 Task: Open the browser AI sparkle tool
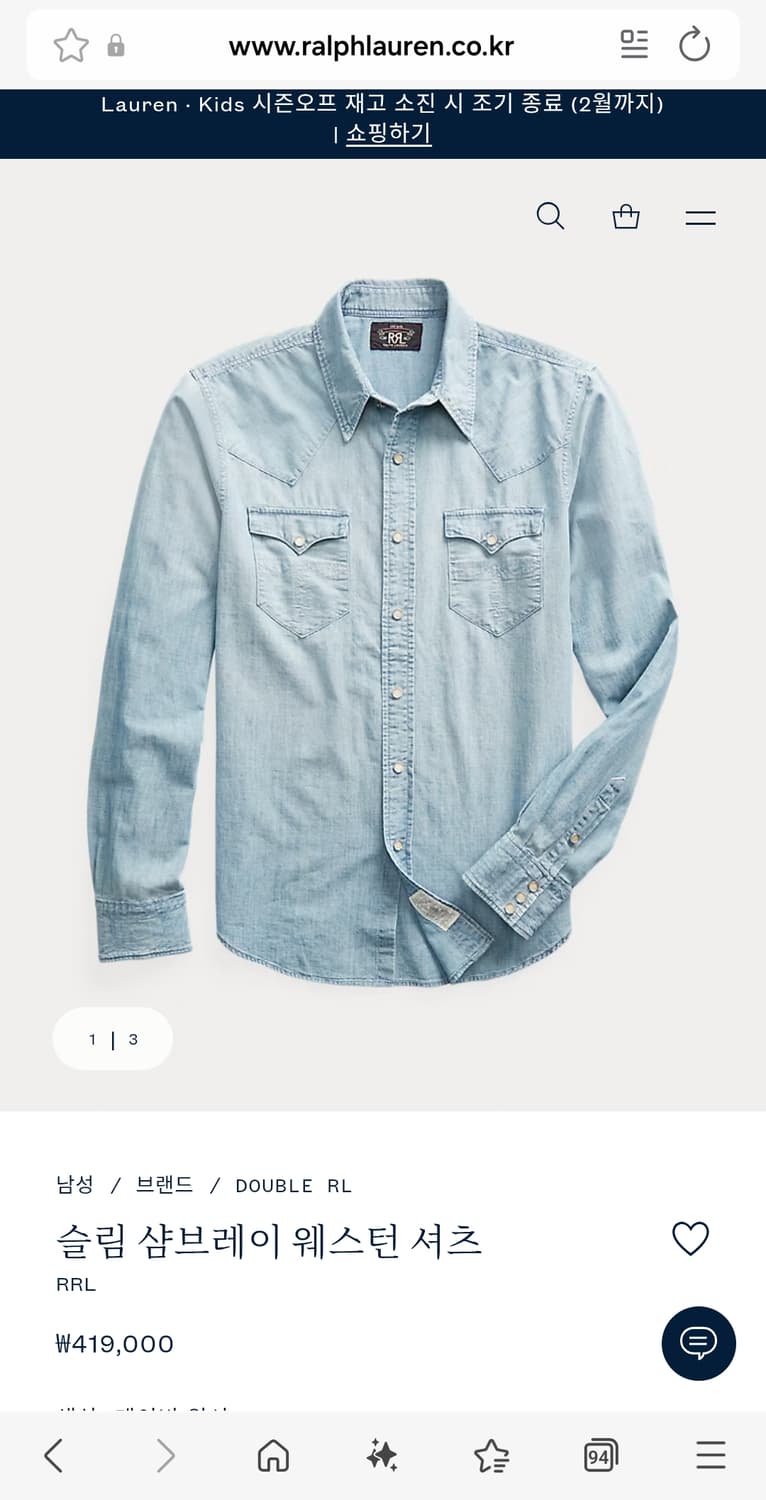coord(382,1456)
